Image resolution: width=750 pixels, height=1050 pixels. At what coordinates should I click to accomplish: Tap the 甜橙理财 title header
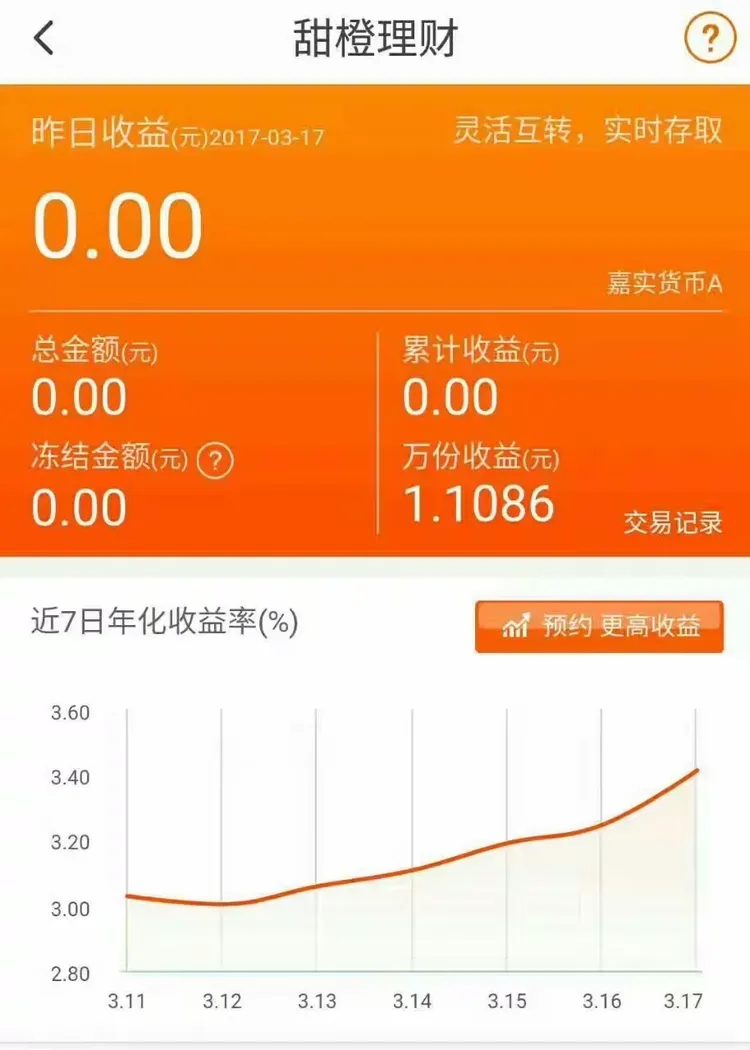point(374,33)
